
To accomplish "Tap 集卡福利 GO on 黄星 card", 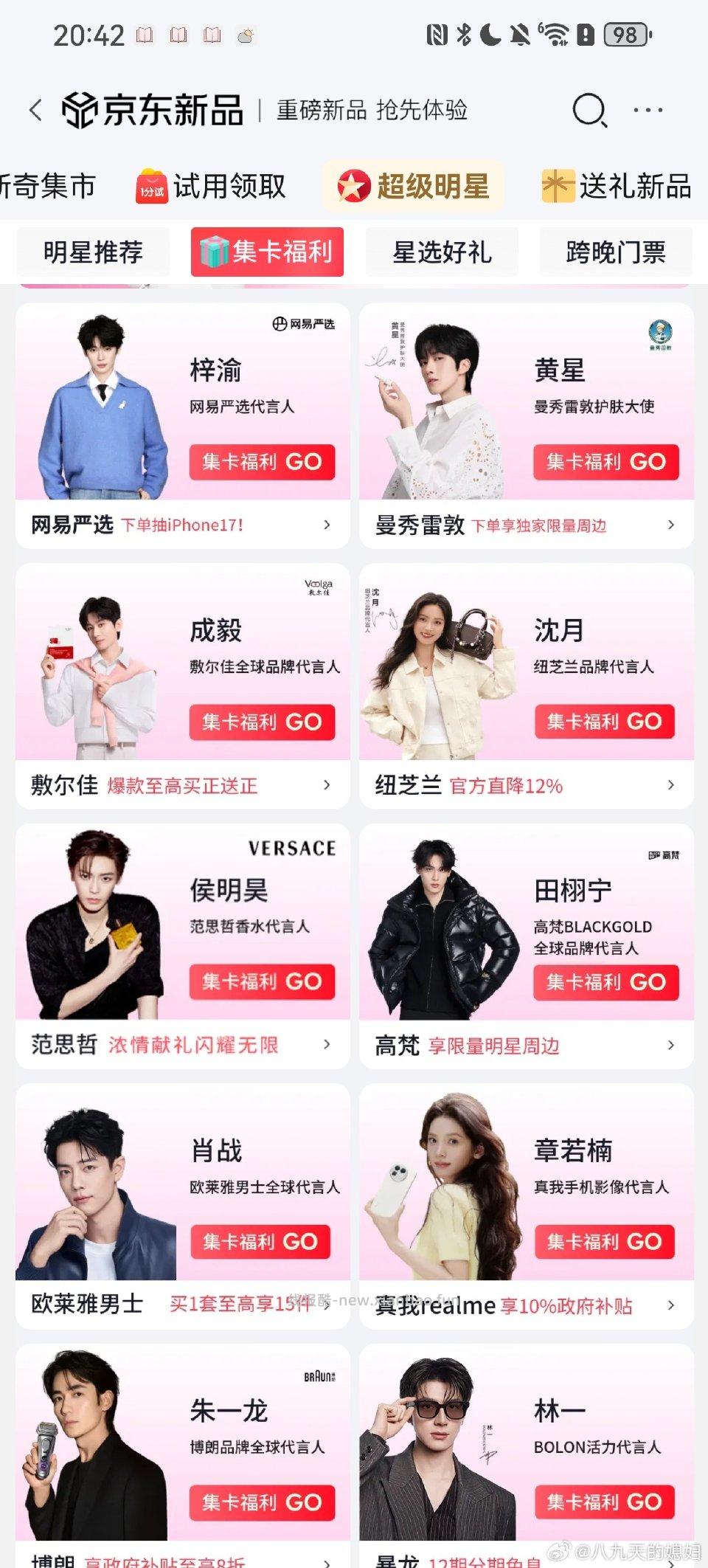I will [x=605, y=463].
